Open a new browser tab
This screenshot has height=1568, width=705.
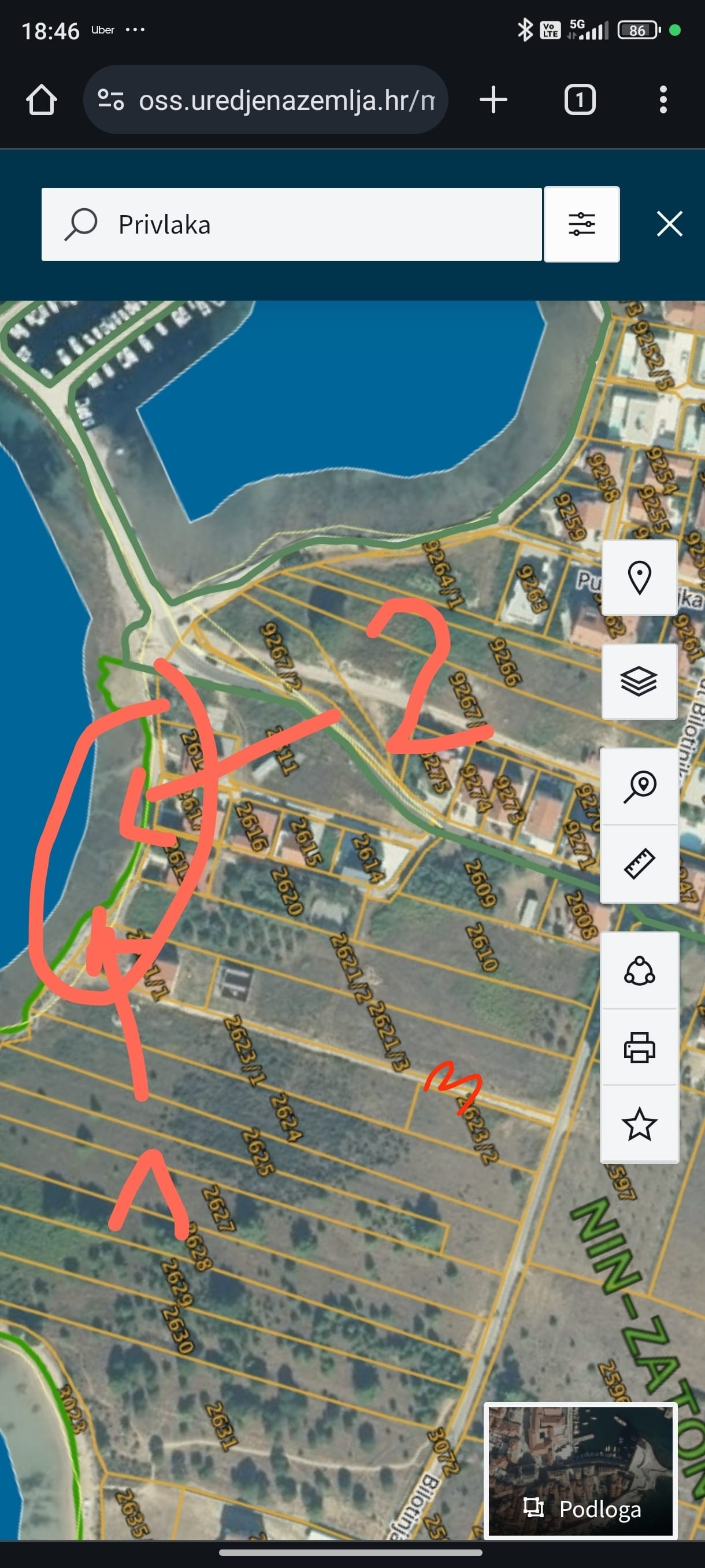(493, 100)
